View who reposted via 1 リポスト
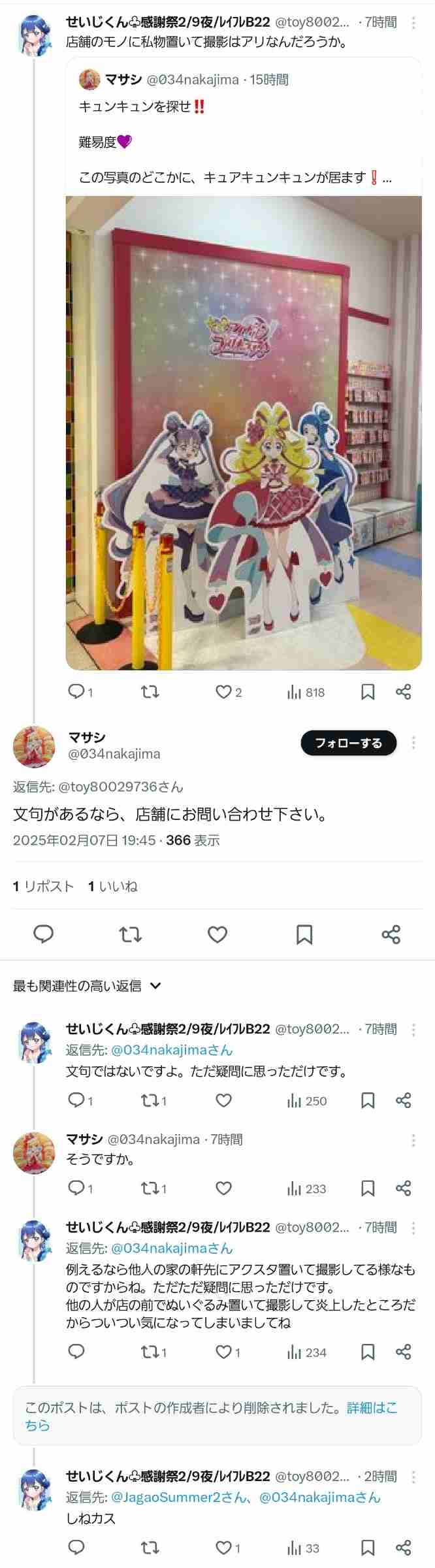 coord(43,887)
